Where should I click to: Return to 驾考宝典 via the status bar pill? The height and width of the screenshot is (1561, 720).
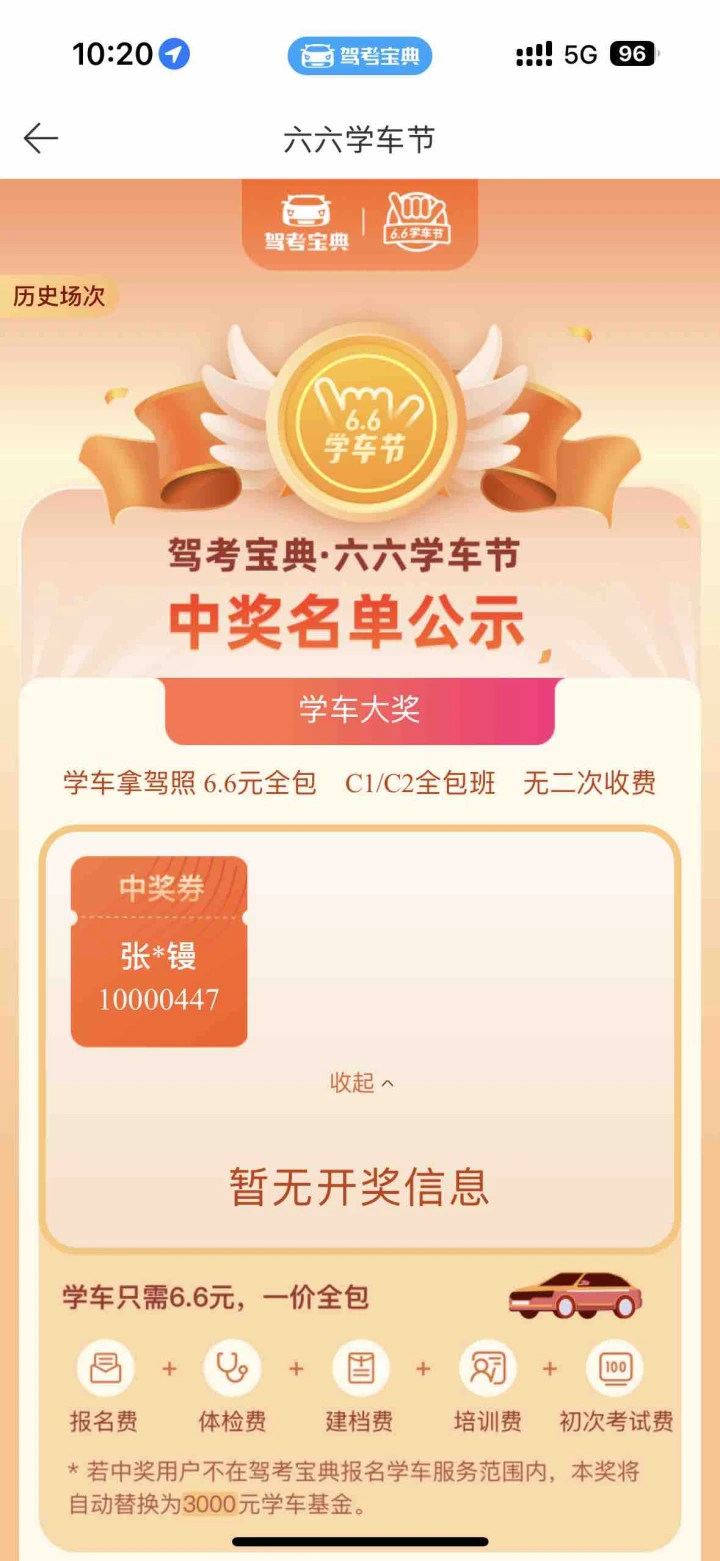point(360,55)
